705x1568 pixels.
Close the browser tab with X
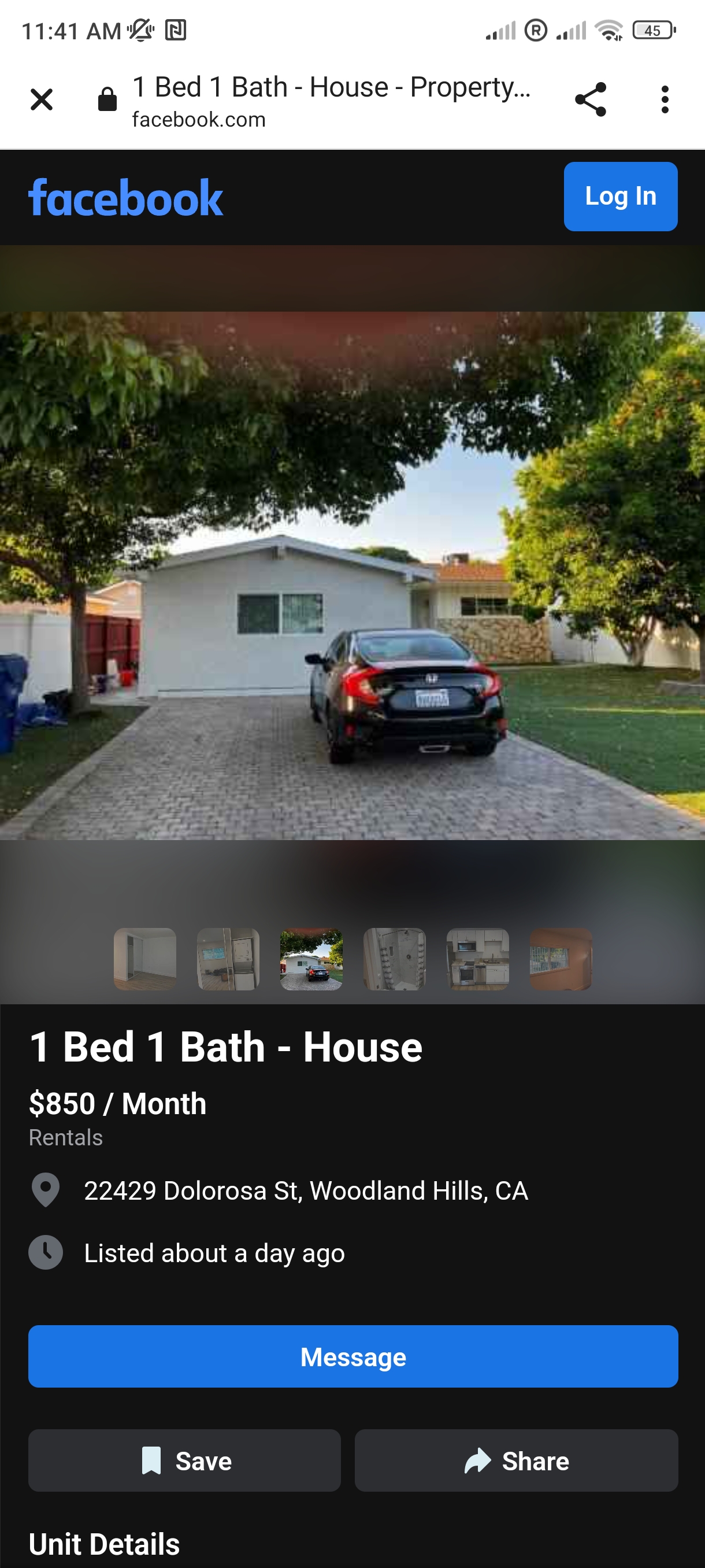tap(42, 99)
